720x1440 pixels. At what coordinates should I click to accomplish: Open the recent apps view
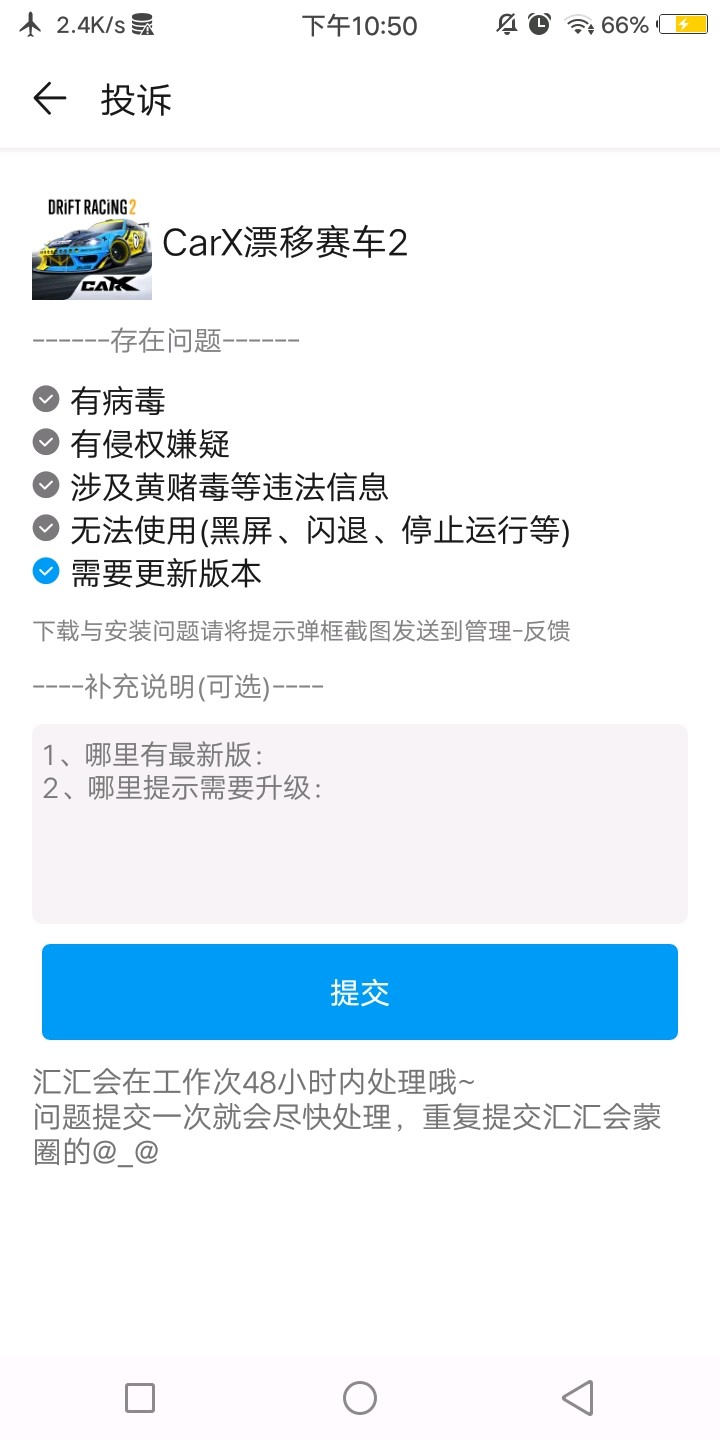tap(140, 1397)
